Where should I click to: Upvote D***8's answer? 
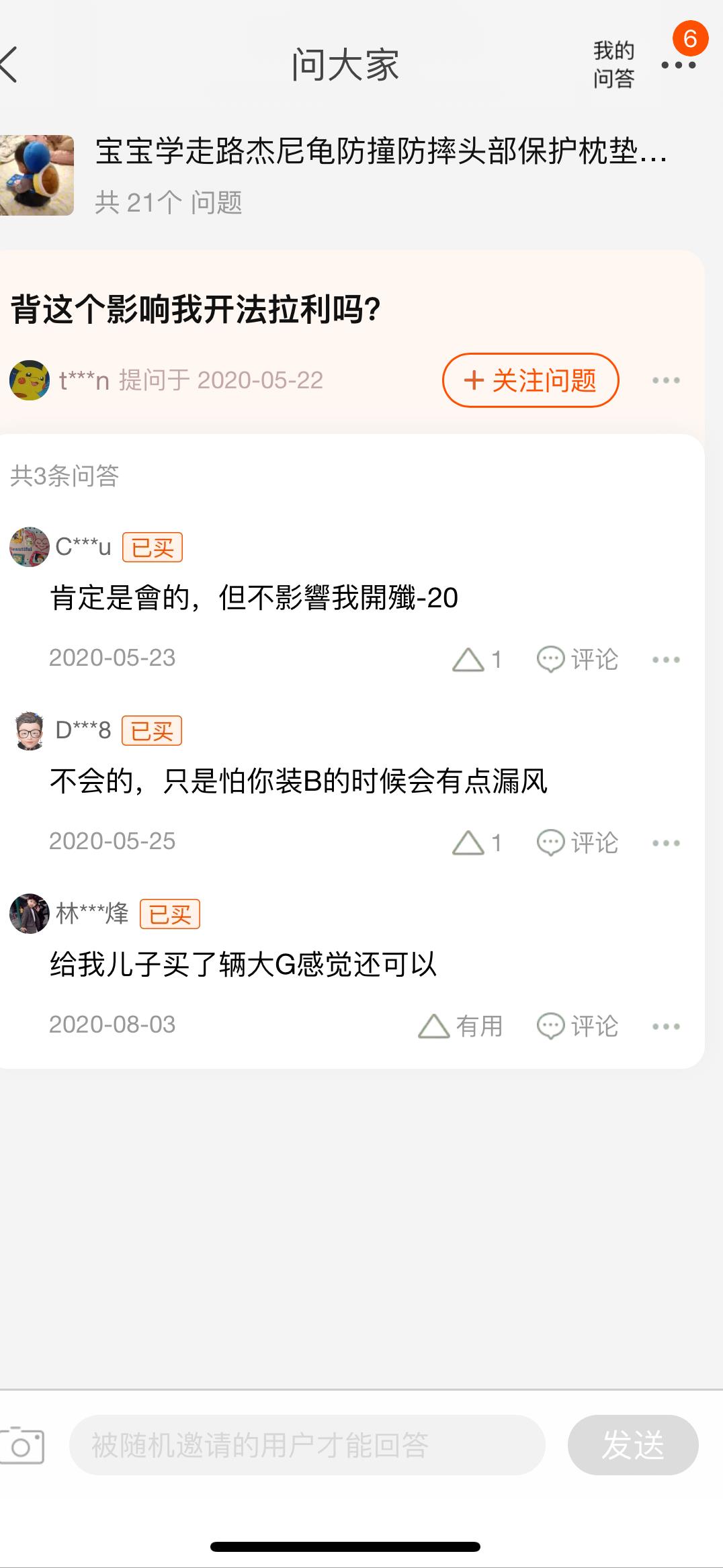click(x=477, y=843)
